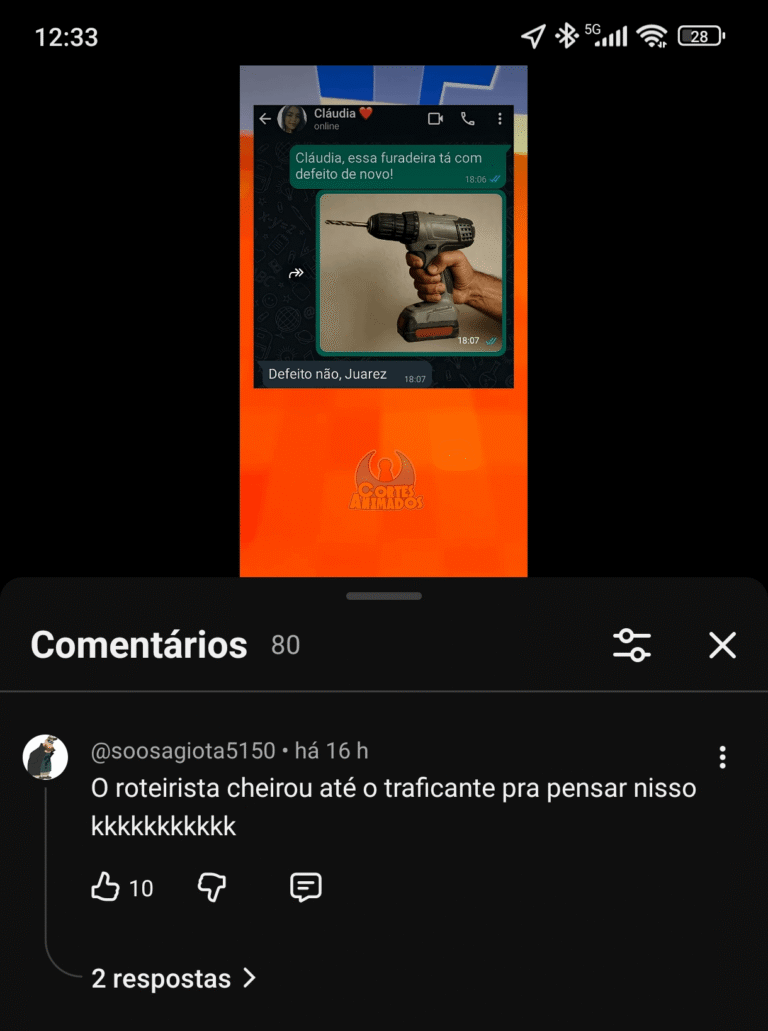Expand the 2 respostas thread
Screen dimensions: 768x1031
[x=173, y=978]
